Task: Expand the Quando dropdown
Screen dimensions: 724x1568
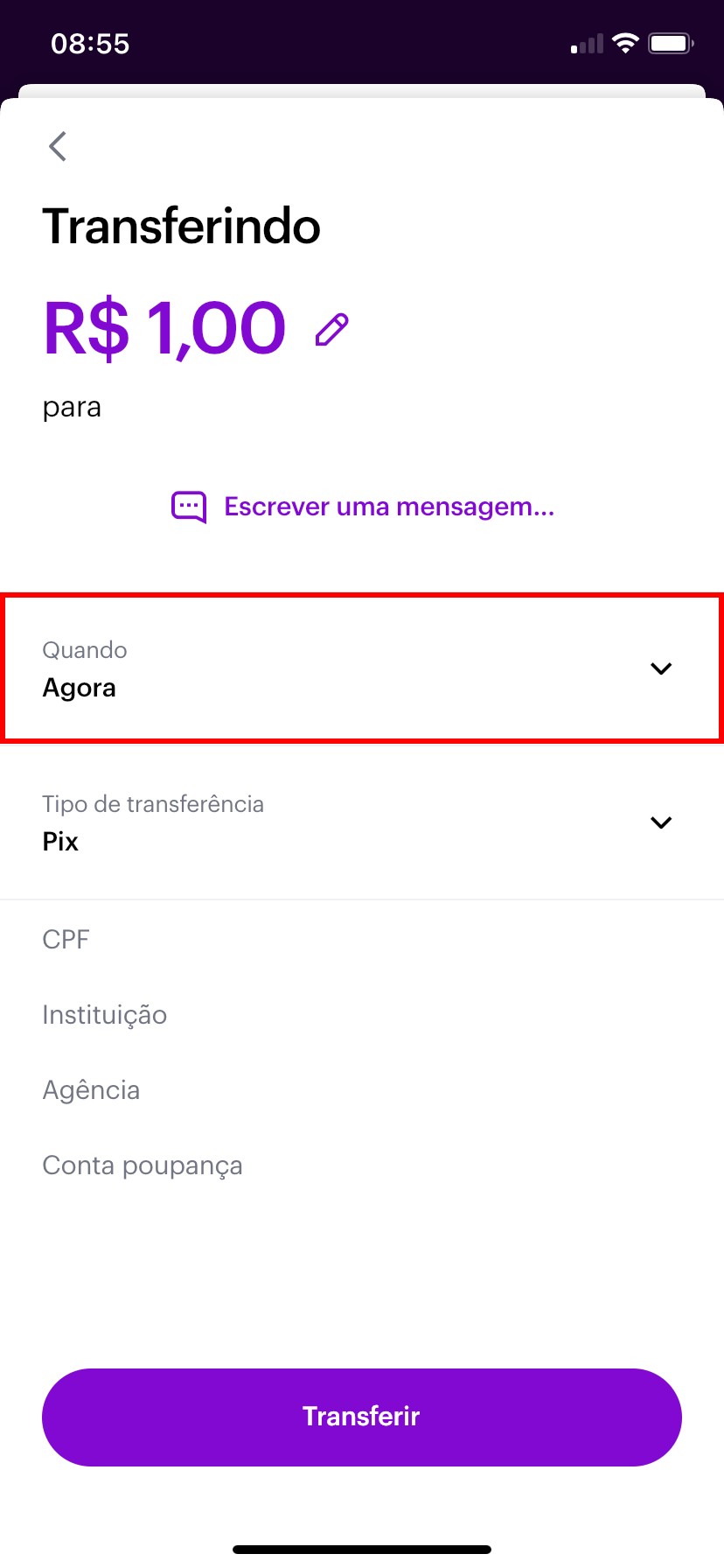Action: (362, 668)
